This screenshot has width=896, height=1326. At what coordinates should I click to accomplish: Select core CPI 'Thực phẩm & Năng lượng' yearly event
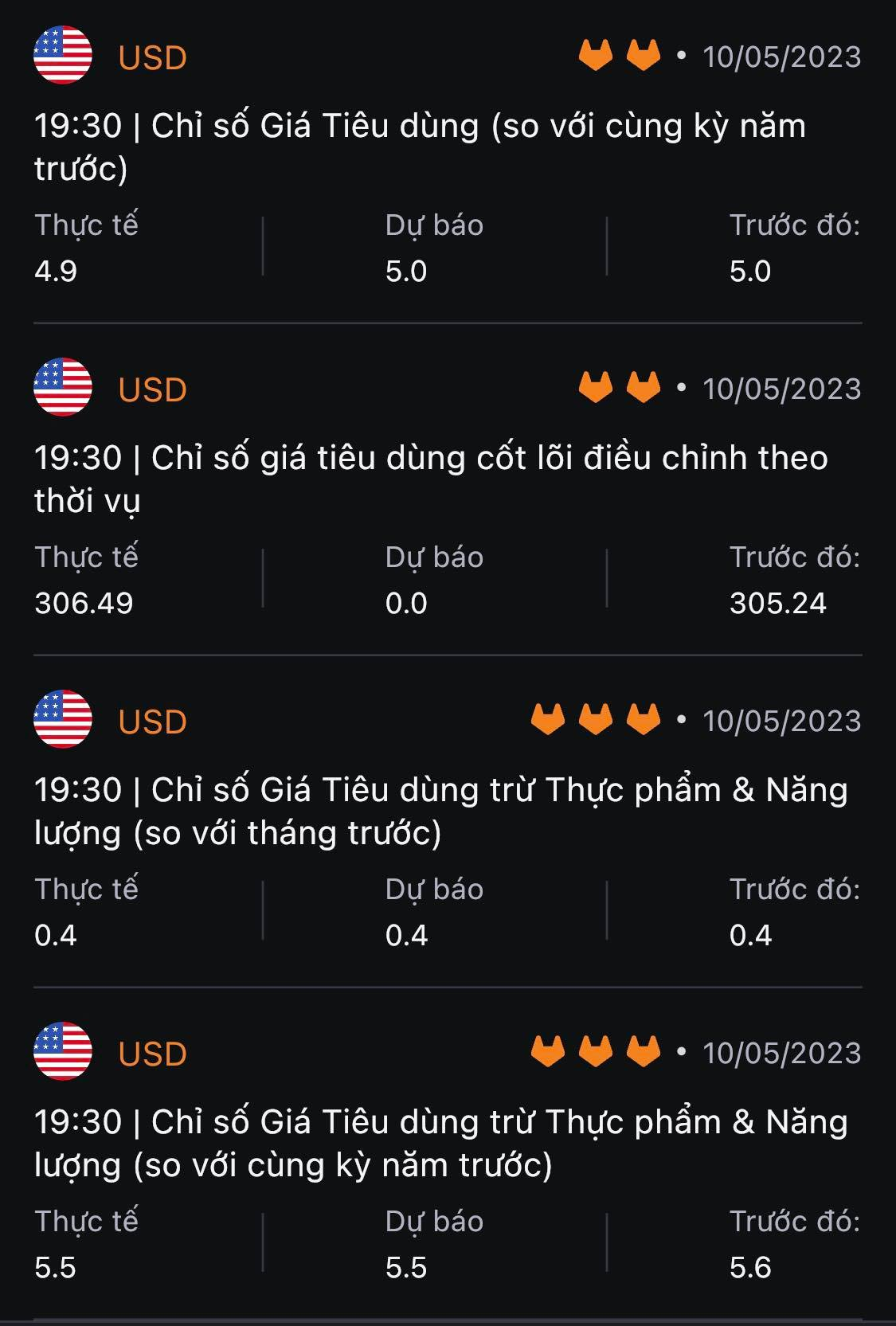[x=440, y=1143]
